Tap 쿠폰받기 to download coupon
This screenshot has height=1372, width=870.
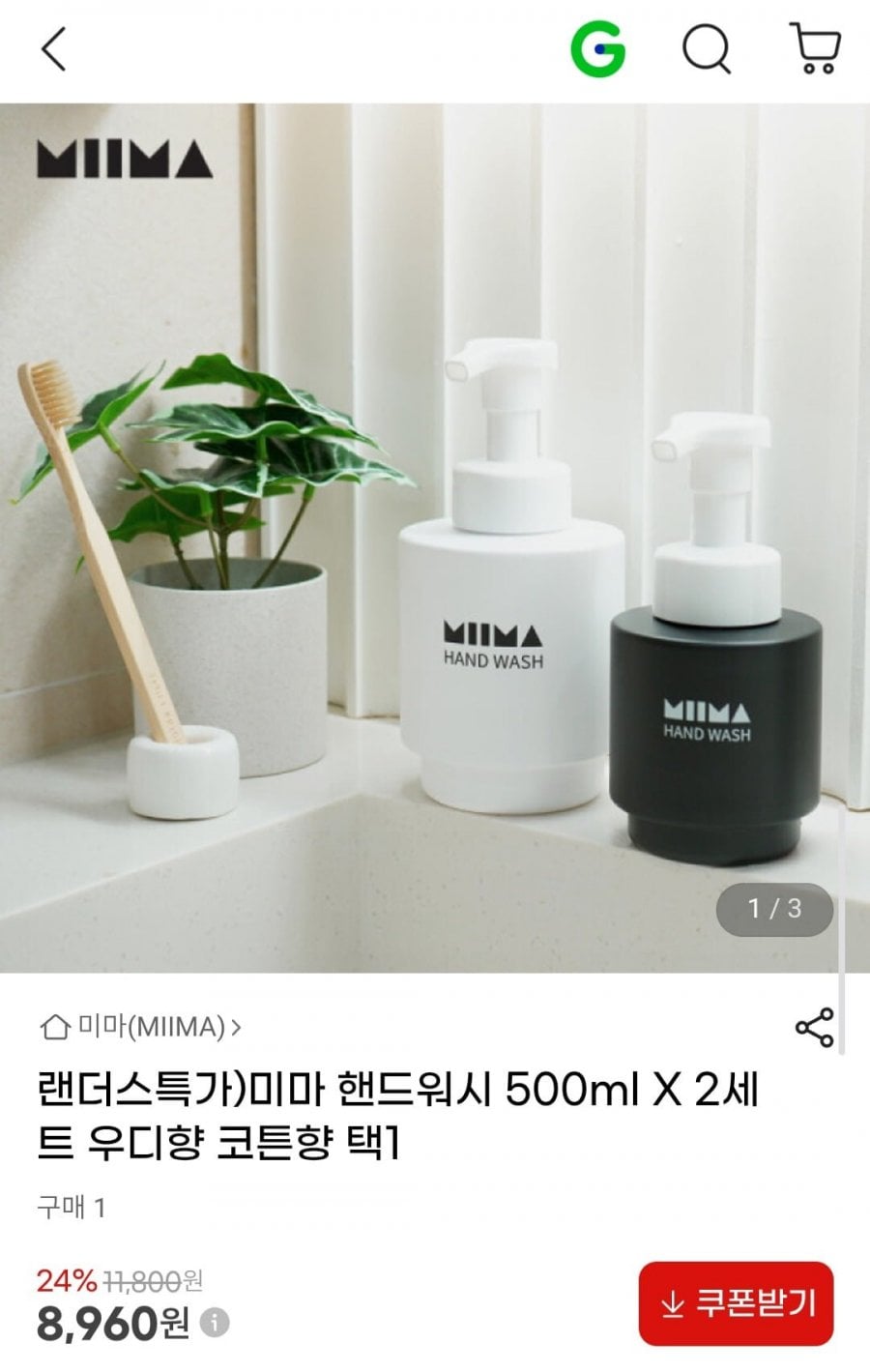pos(736,1303)
